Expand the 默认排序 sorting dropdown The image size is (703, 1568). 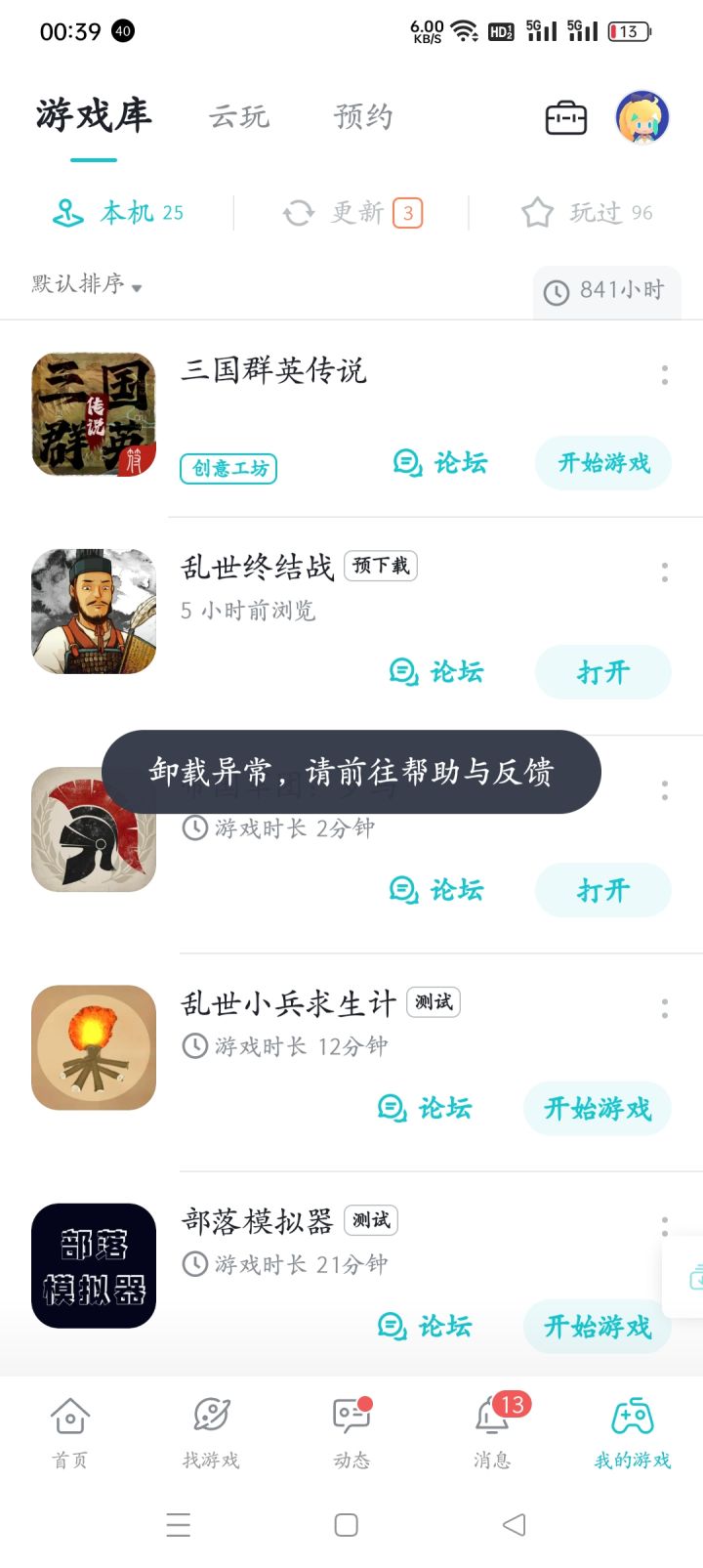click(x=87, y=284)
